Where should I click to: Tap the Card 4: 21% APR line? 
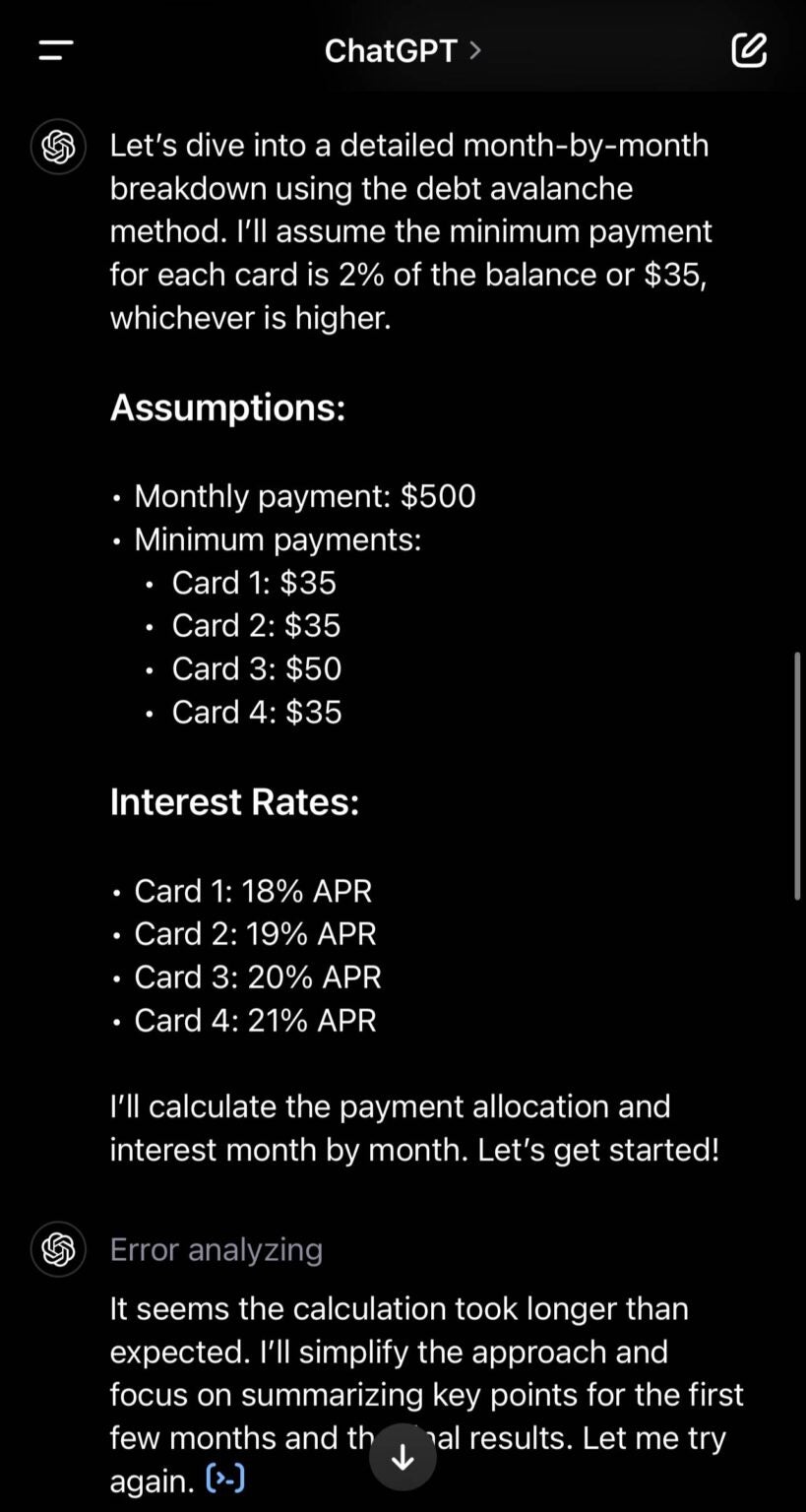[254, 1021]
